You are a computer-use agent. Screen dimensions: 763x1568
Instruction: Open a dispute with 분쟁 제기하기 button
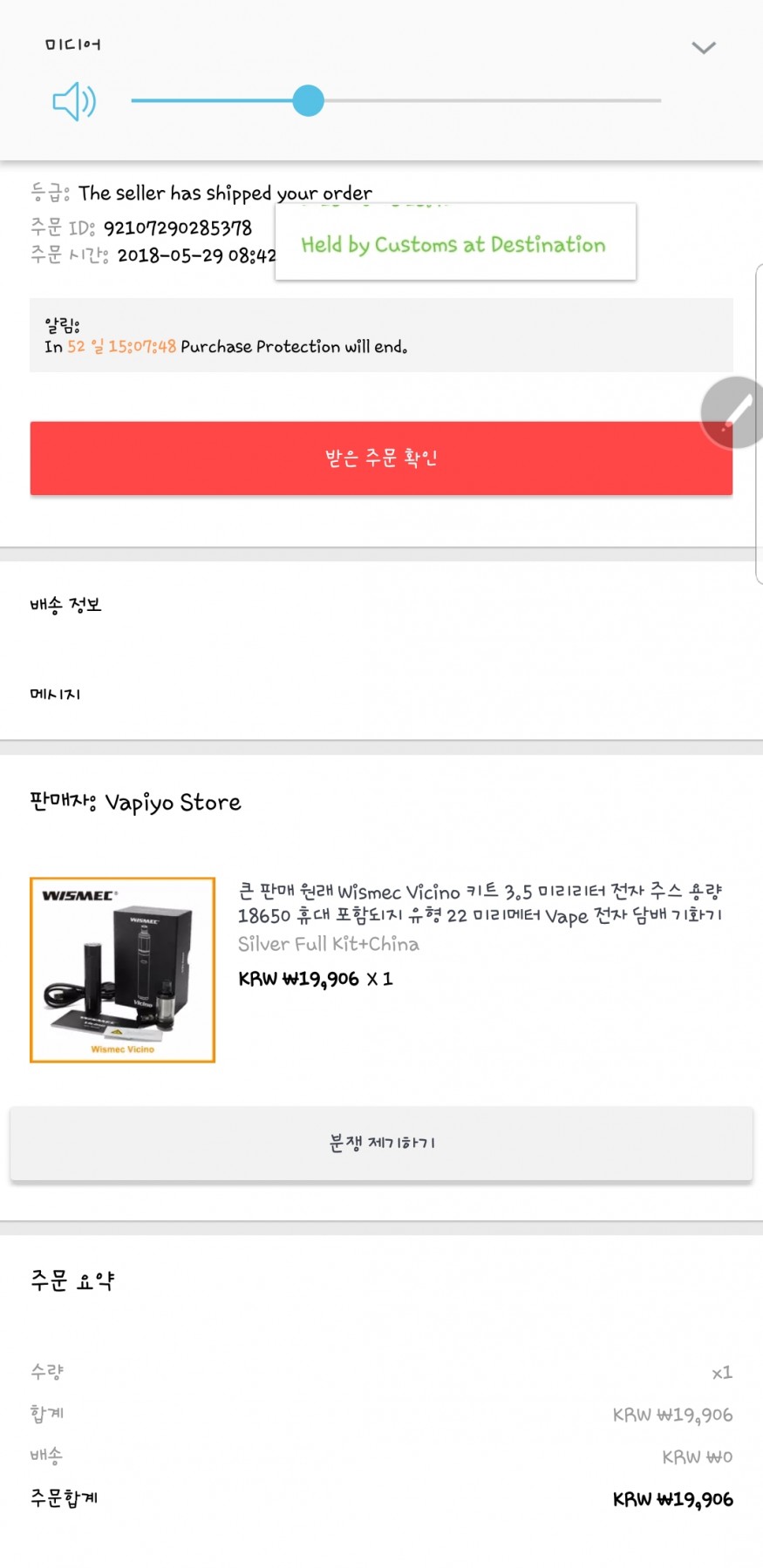[381, 1144]
